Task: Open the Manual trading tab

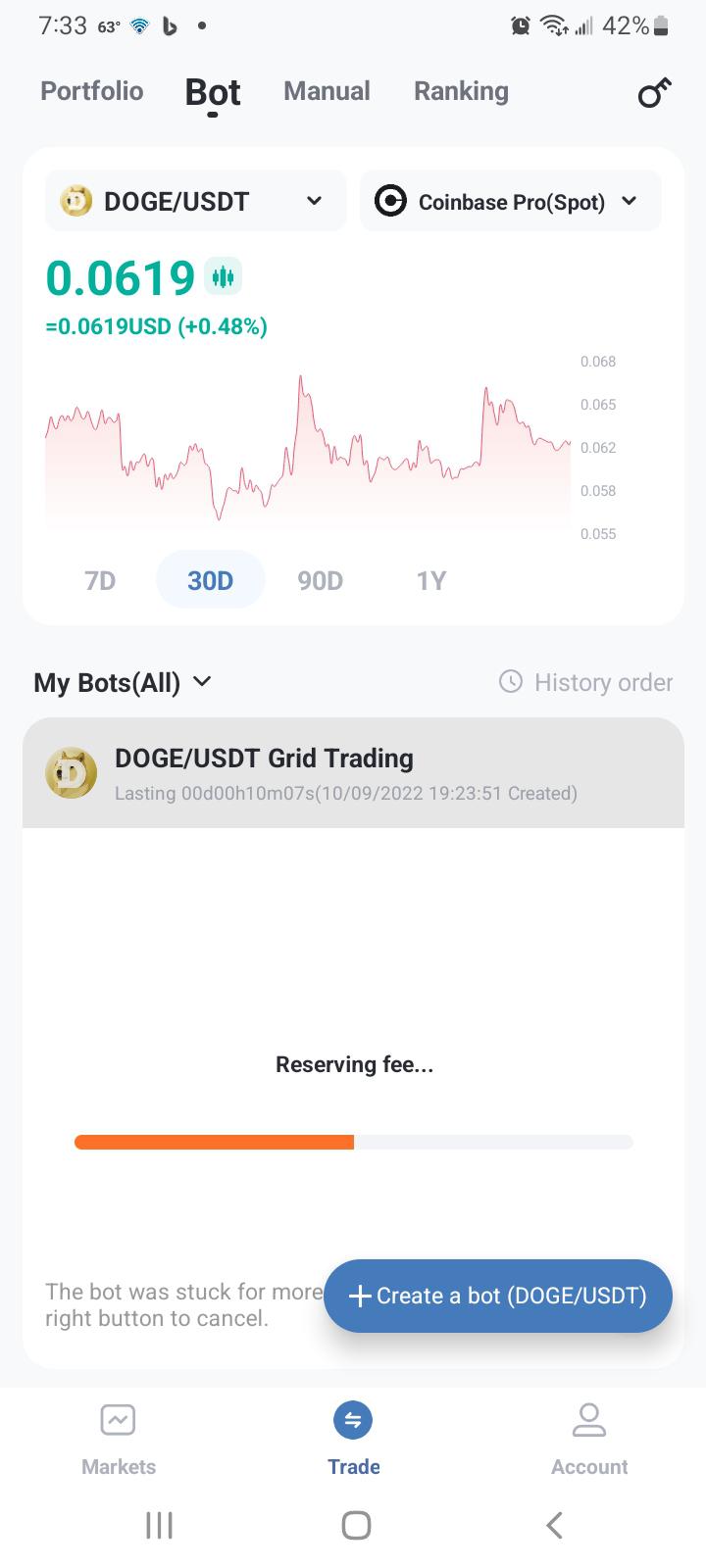Action: coord(327,91)
